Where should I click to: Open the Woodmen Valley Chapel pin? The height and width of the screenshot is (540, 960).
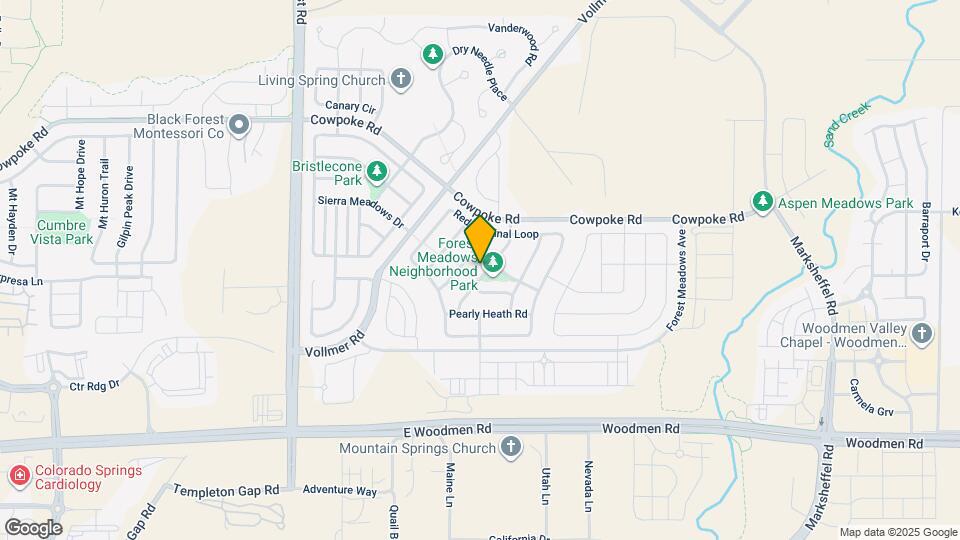(921, 334)
